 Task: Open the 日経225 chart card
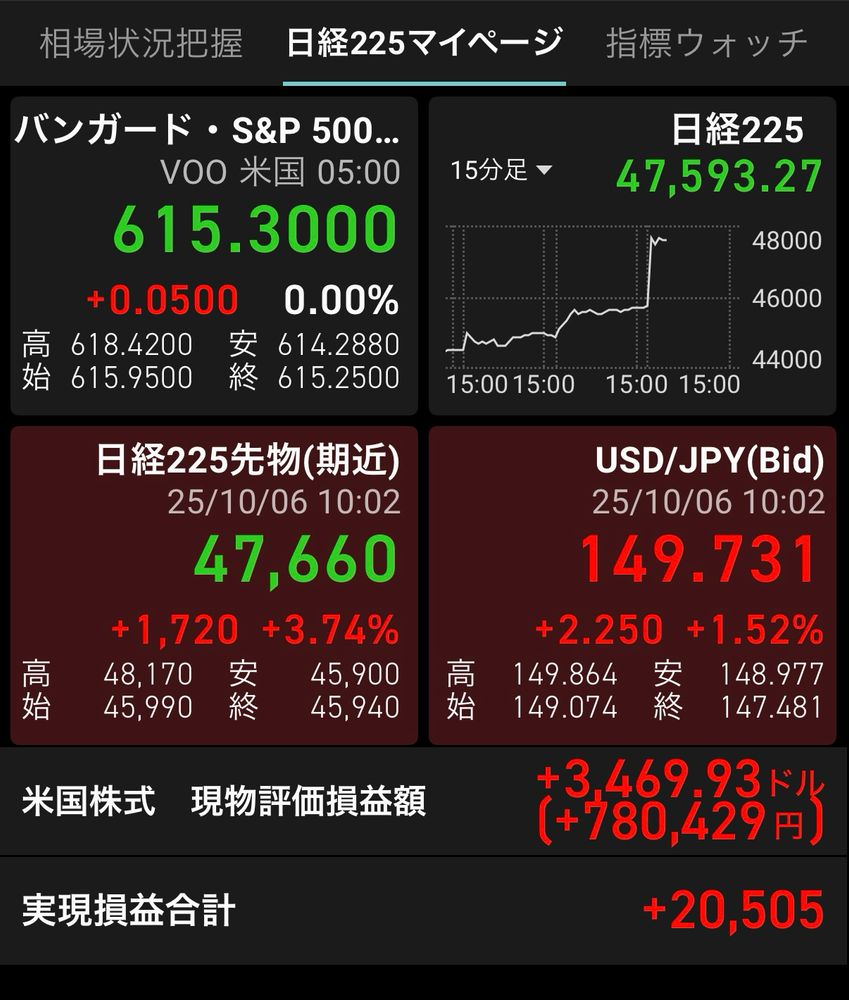[x=632, y=300]
